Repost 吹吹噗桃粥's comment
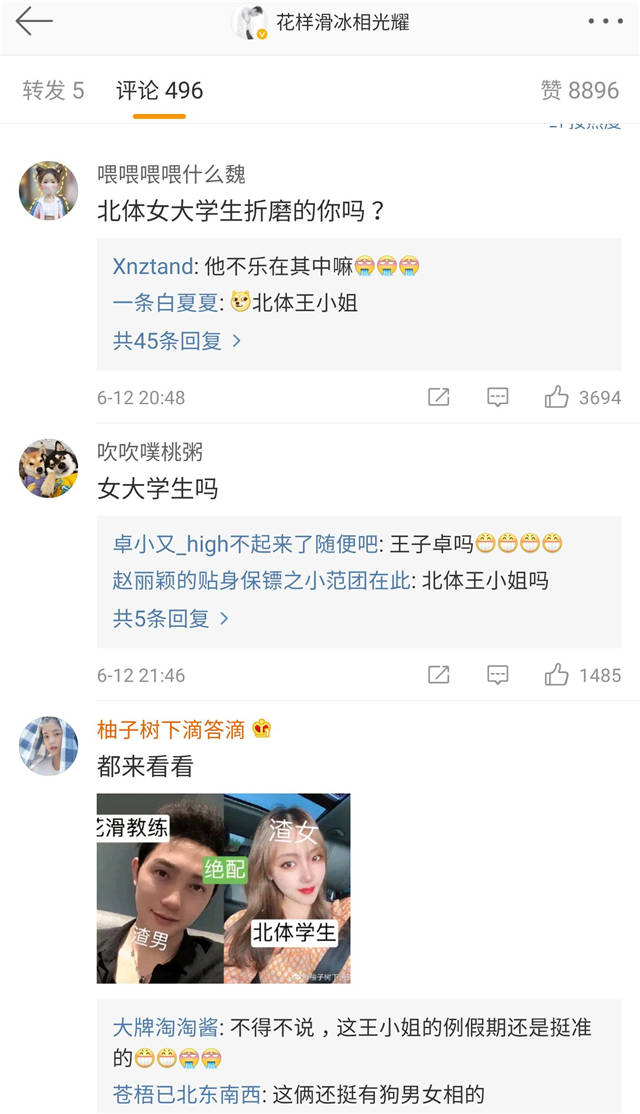This screenshot has height=1114, width=640. click(x=439, y=675)
